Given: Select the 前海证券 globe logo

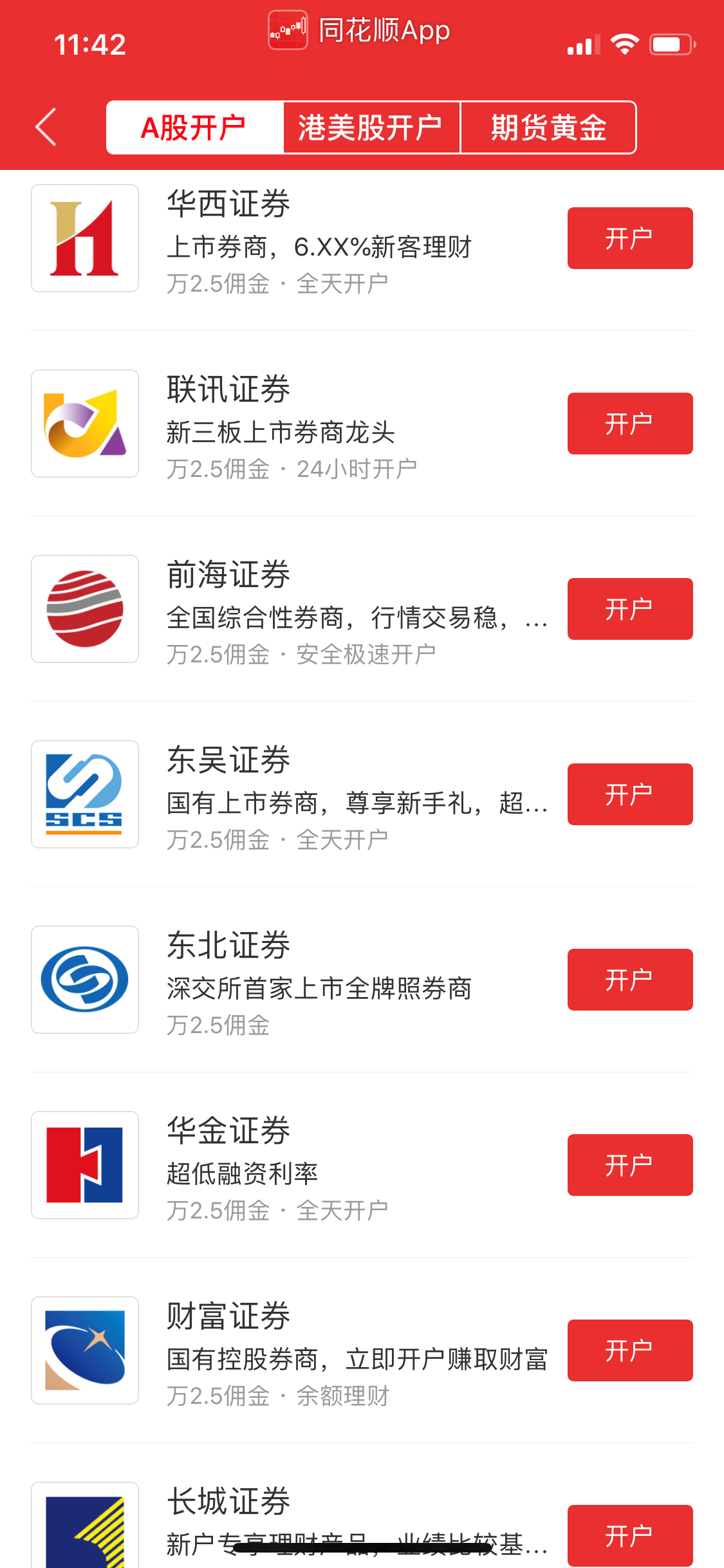Looking at the screenshot, I should [84, 608].
